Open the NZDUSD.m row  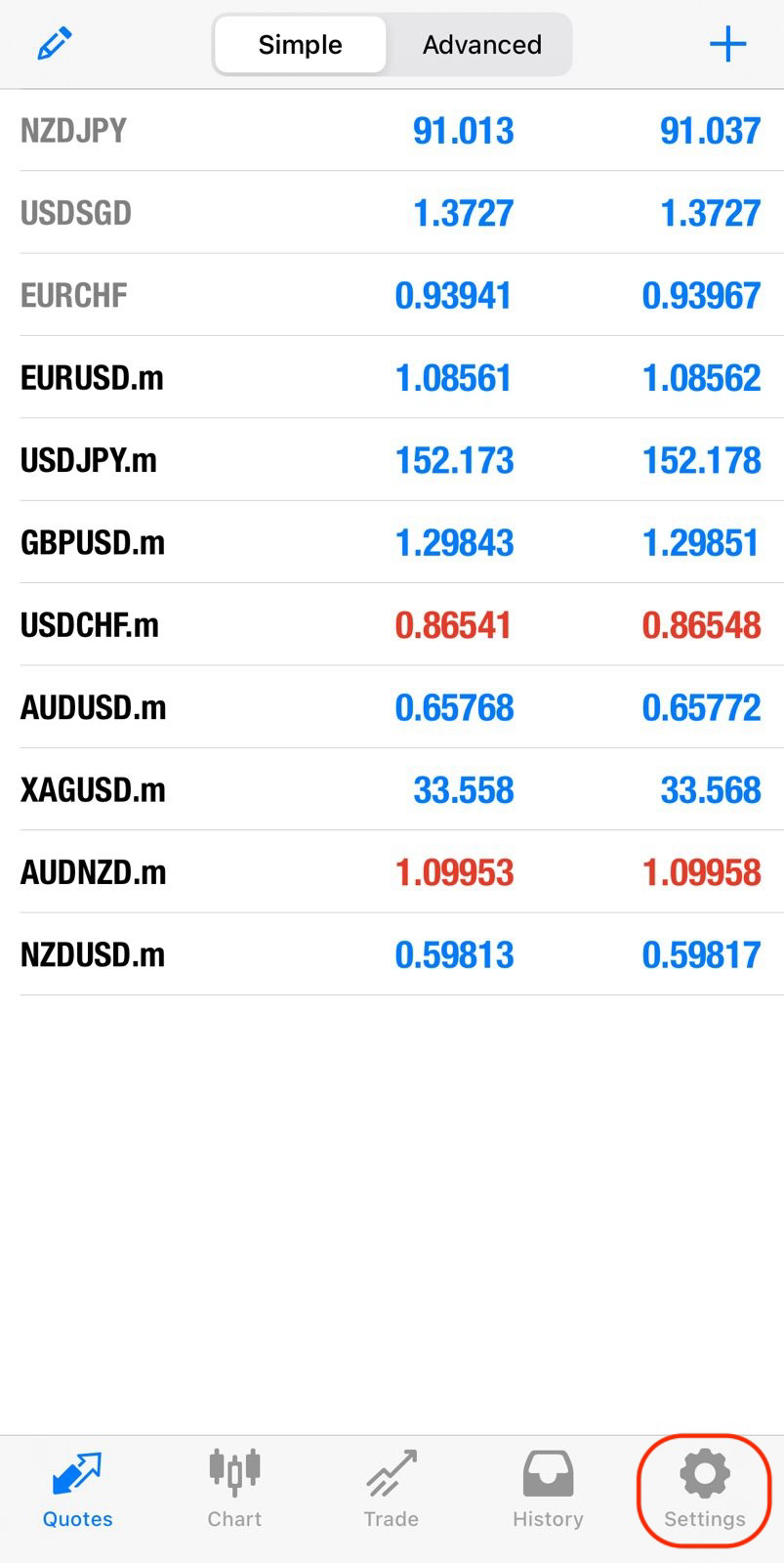[x=392, y=954]
